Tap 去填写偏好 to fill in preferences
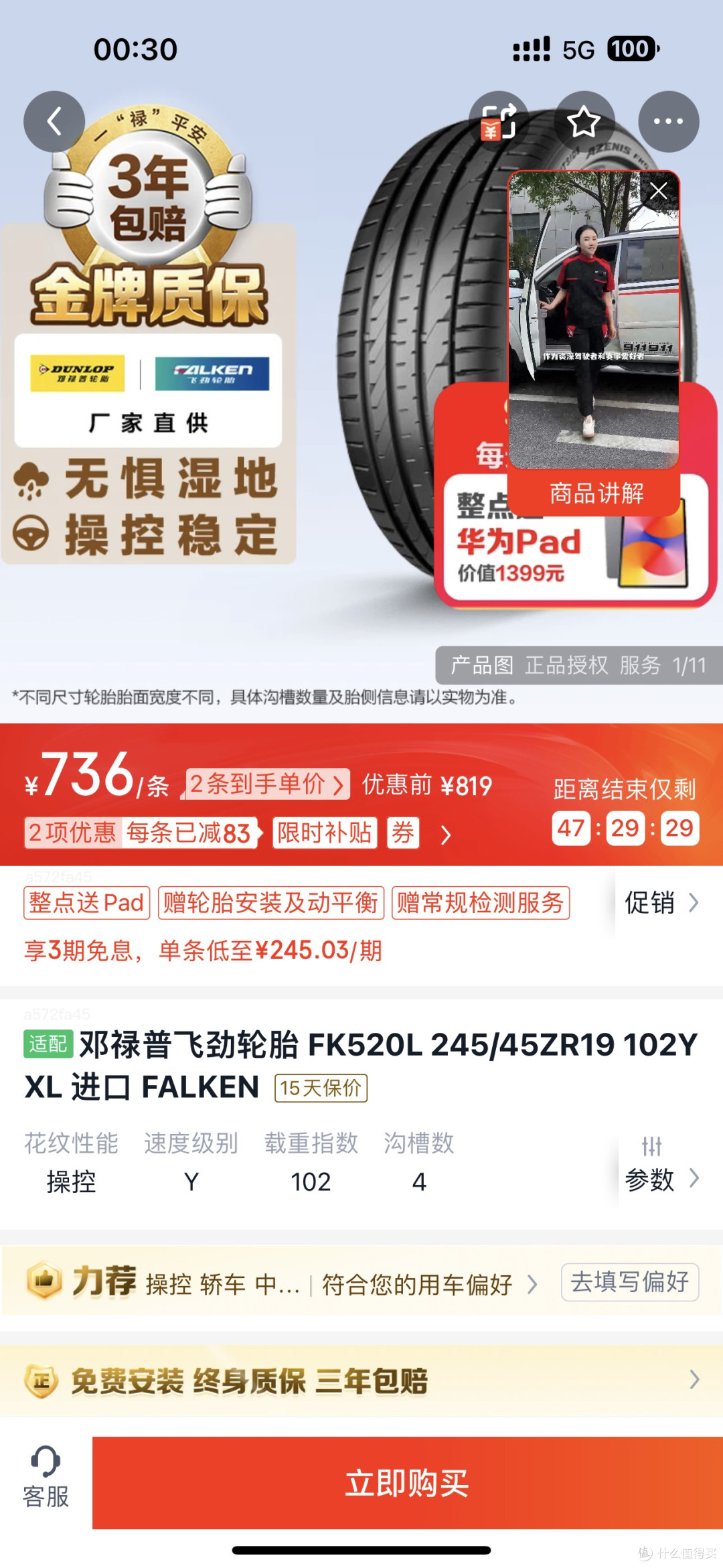The image size is (723, 1568). [630, 1282]
